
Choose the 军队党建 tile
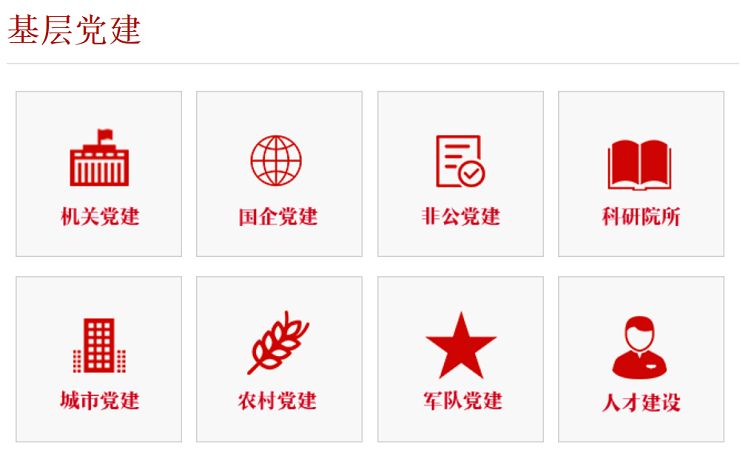point(460,359)
